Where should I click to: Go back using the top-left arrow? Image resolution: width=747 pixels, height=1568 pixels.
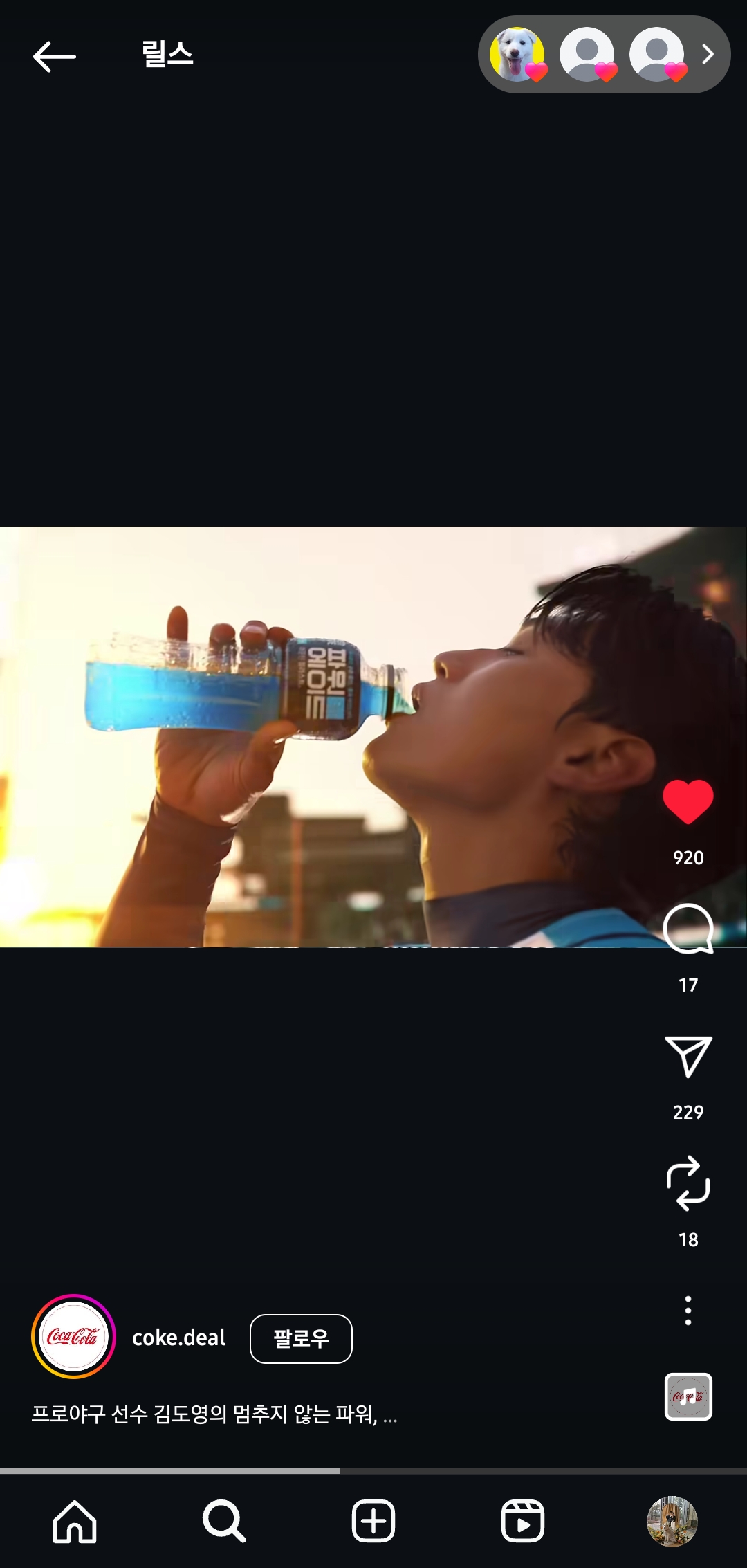coord(54,56)
